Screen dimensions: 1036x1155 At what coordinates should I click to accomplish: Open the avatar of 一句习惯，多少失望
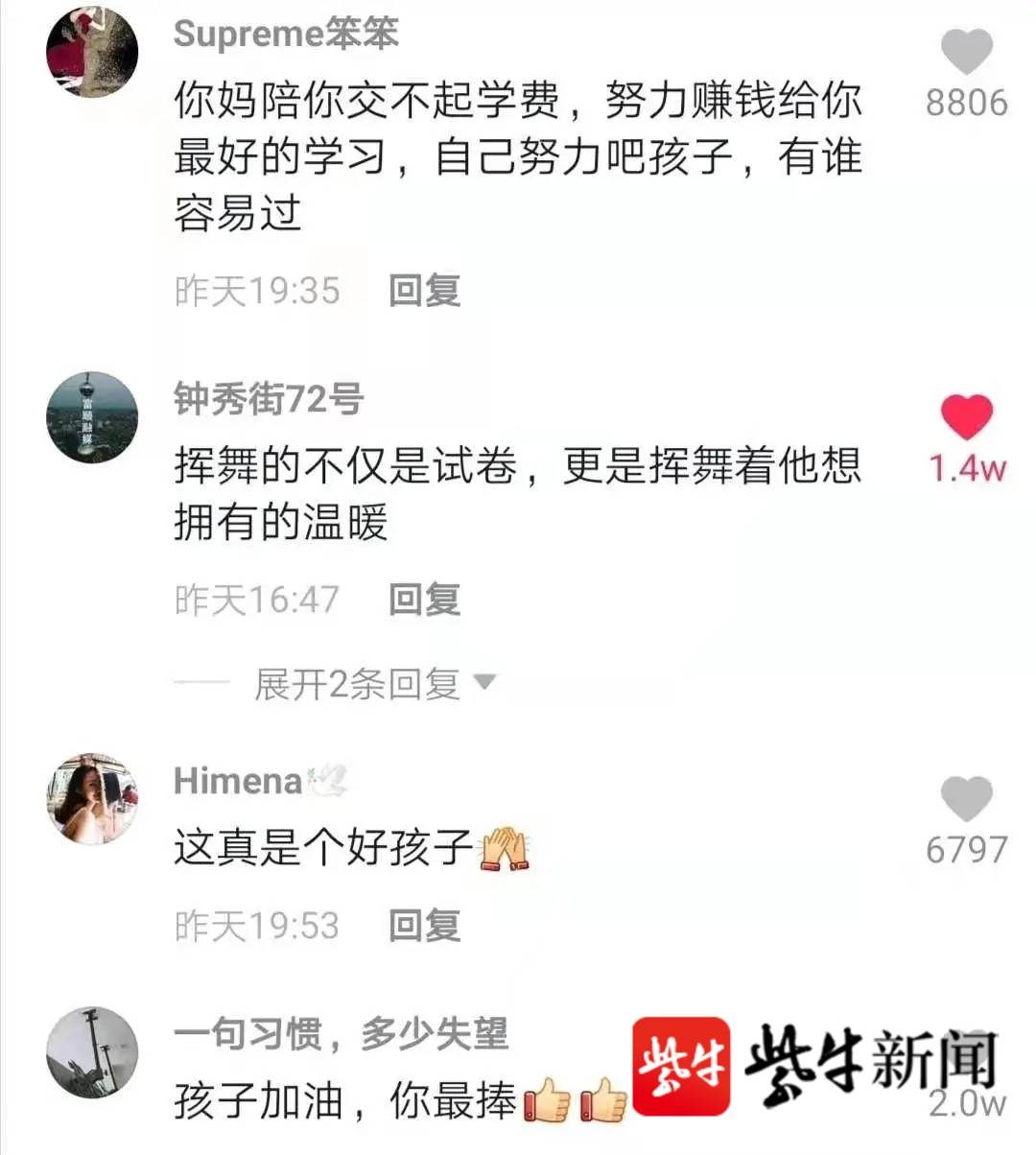click(x=92, y=1052)
